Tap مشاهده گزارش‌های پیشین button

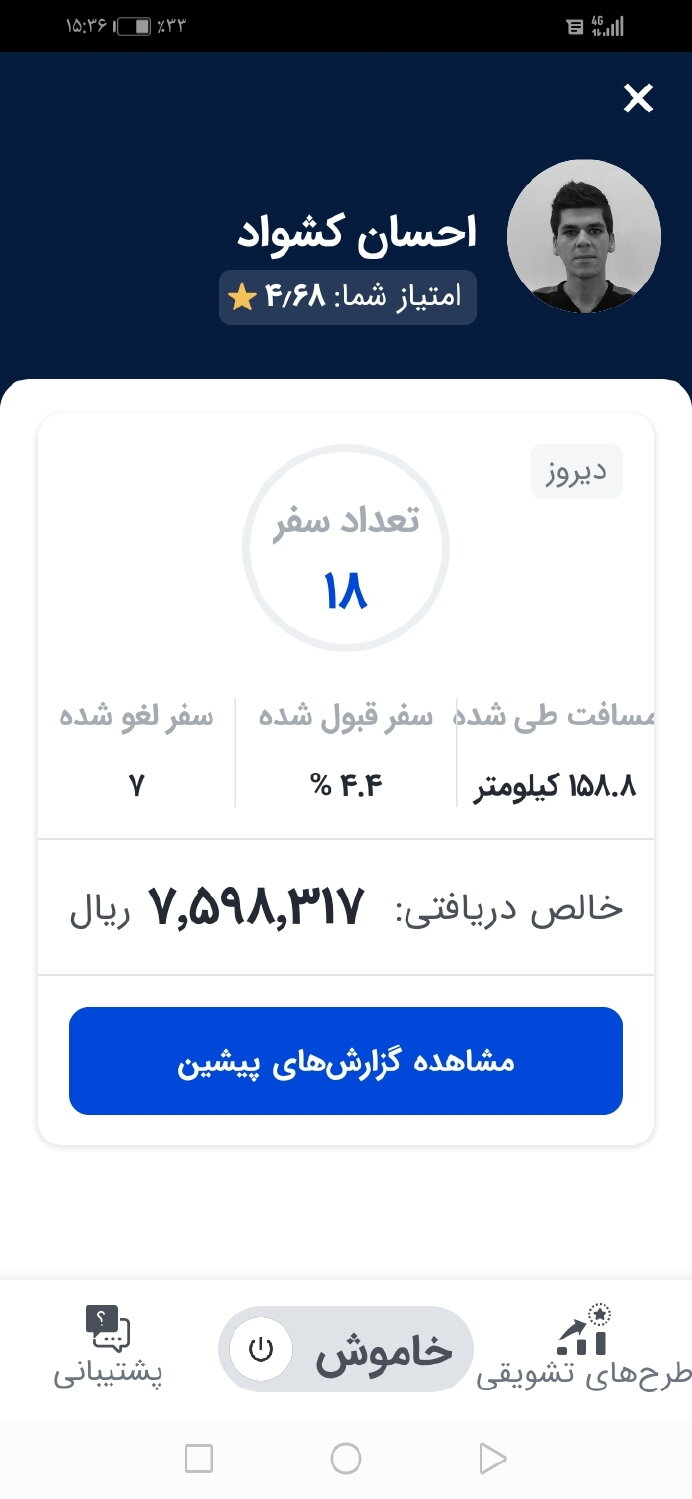346,1061
